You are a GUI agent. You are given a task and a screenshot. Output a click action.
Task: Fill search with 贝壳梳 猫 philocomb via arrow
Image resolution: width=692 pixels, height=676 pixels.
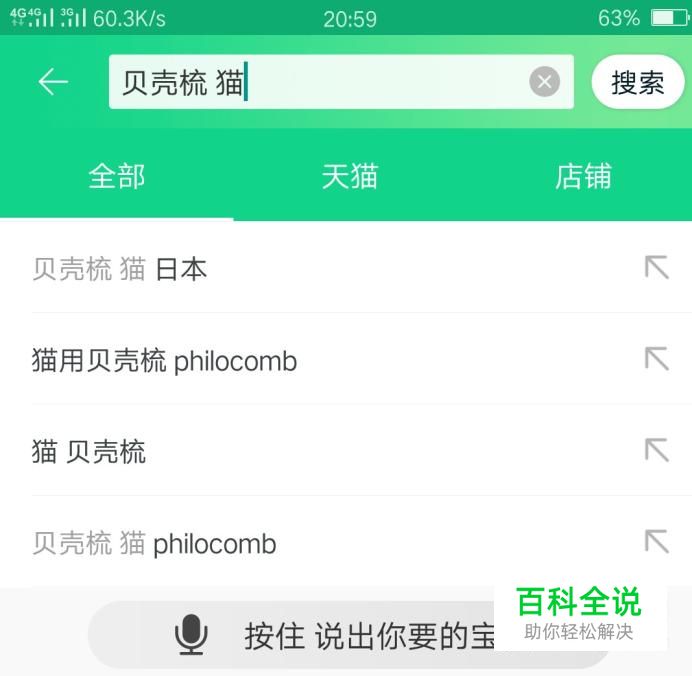(656, 543)
